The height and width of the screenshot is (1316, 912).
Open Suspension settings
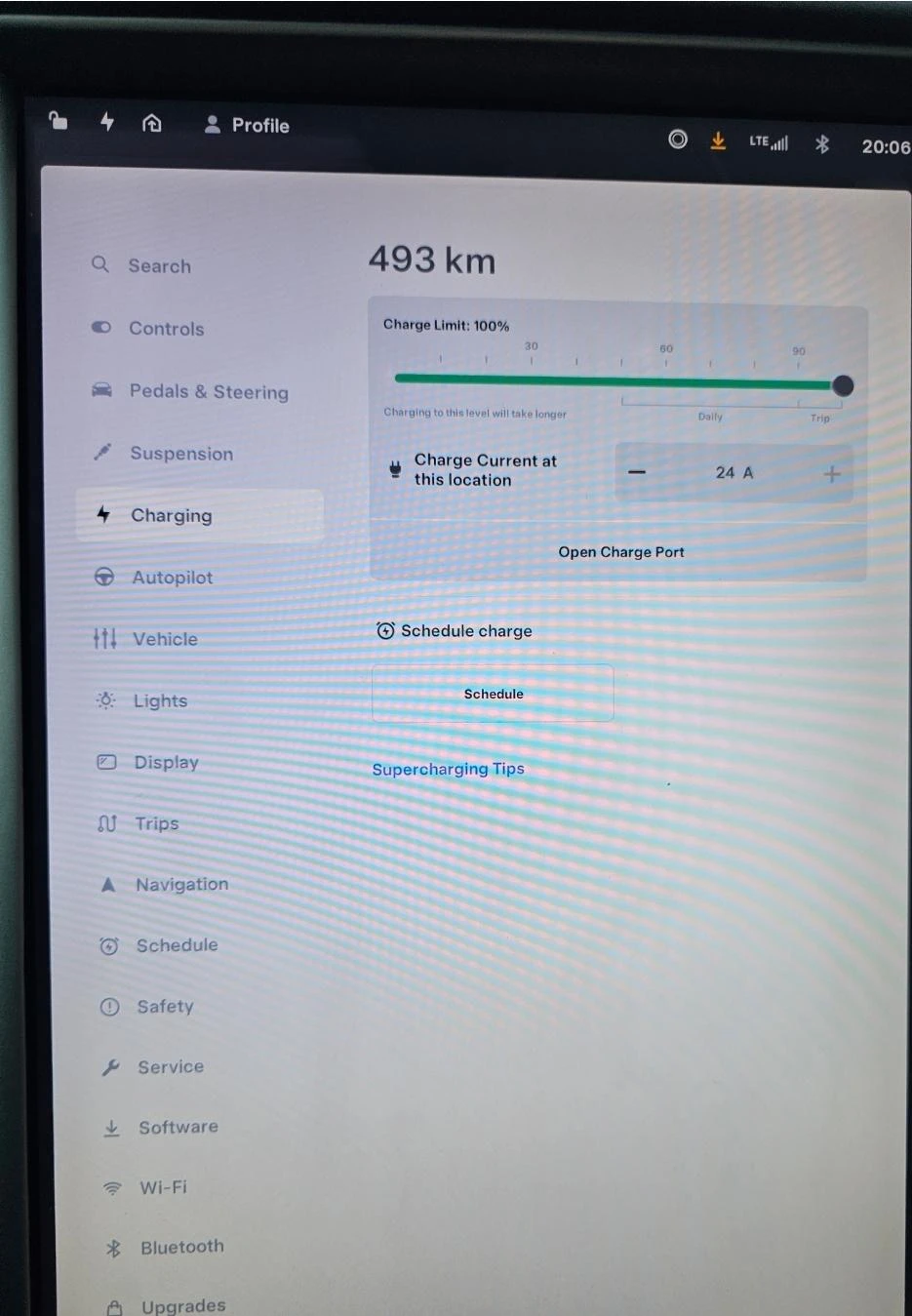click(180, 454)
